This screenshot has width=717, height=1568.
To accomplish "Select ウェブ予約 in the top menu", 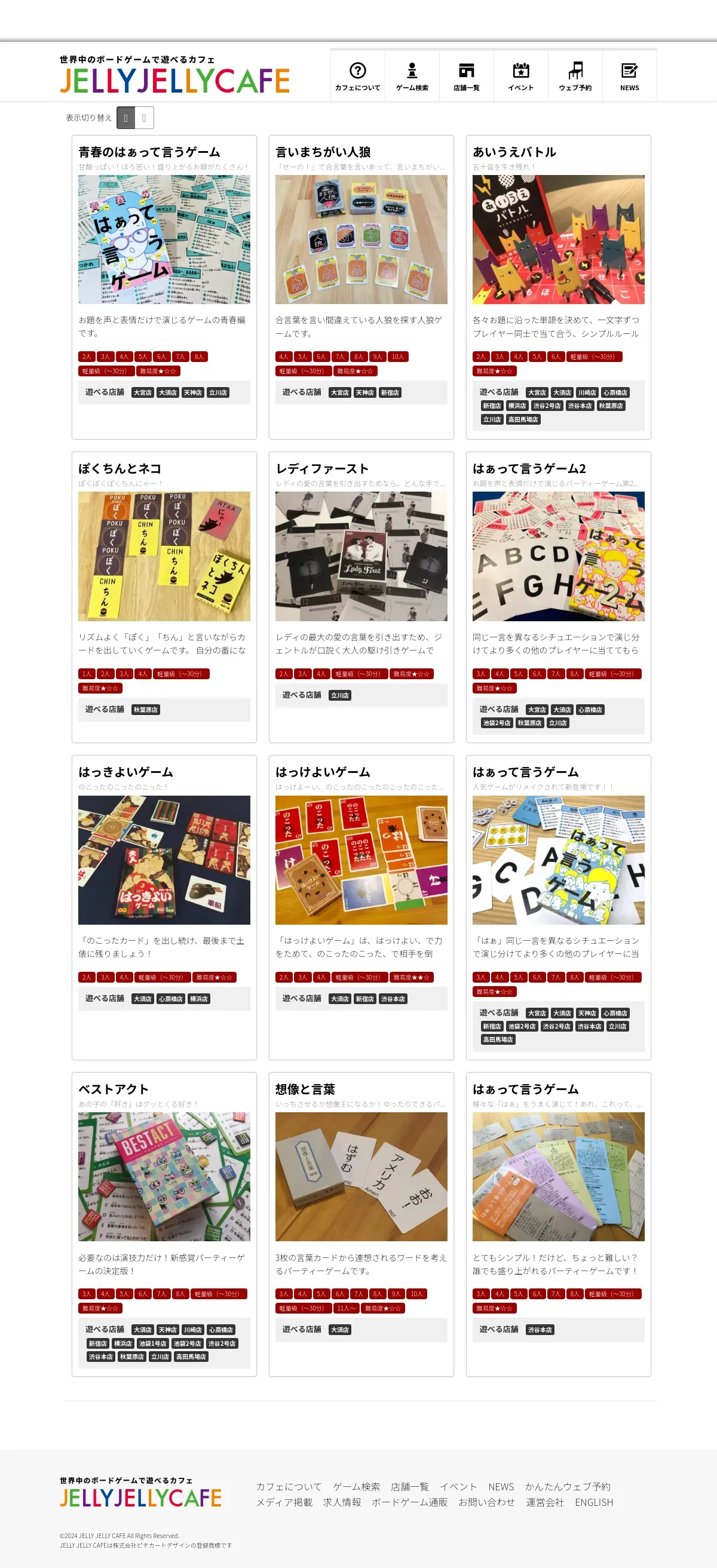I will tap(575, 76).
